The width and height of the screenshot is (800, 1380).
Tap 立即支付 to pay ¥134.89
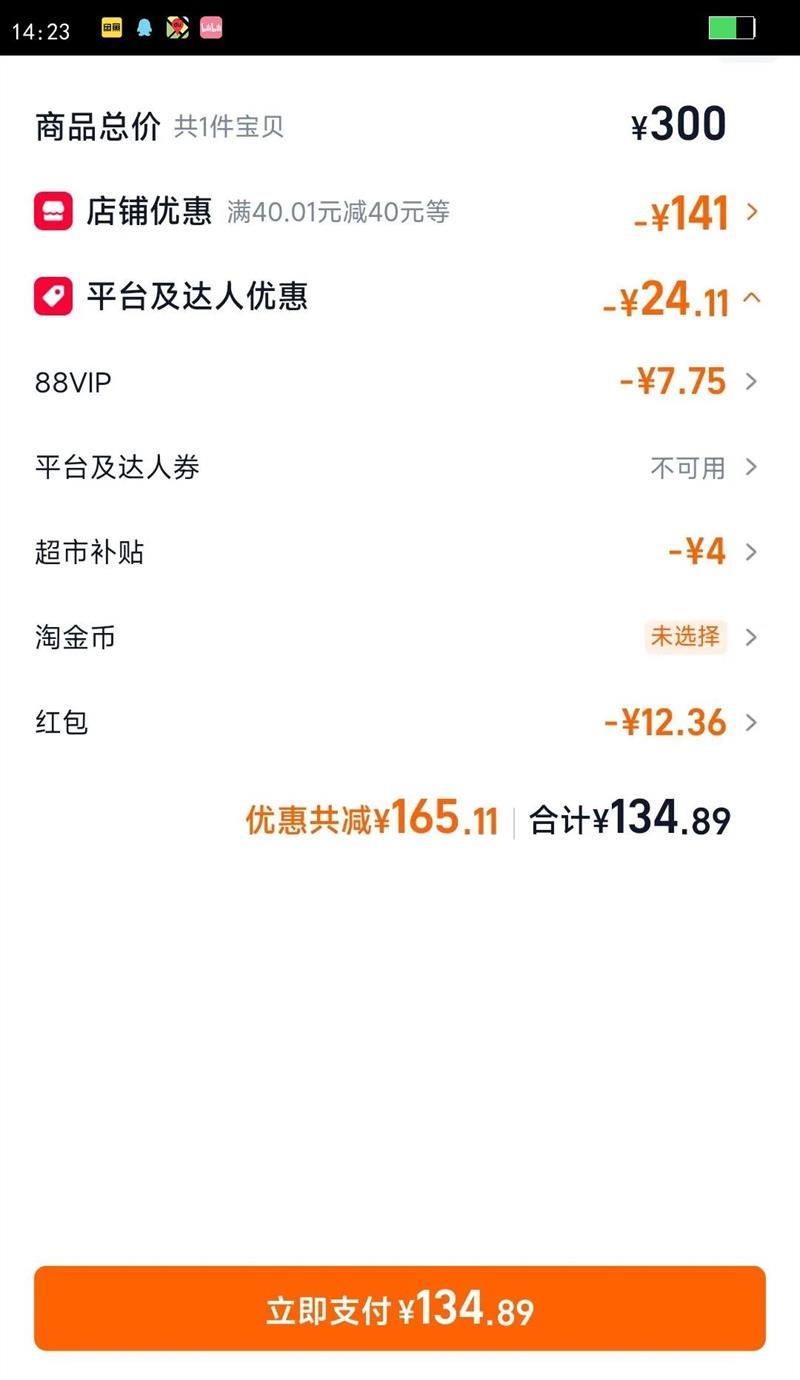pyautogui.click(x=400, y=1309)
